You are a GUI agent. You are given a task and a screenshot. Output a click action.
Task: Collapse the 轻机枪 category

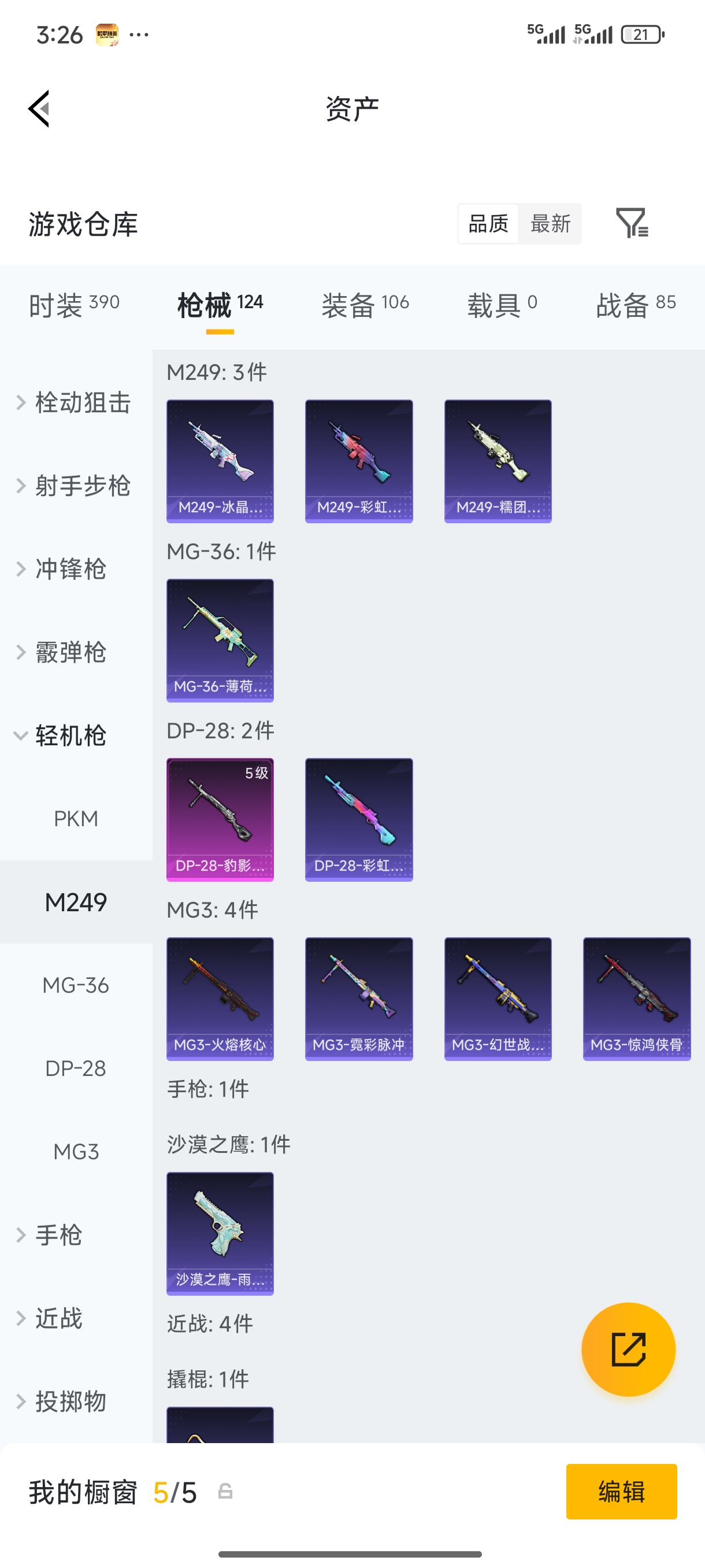tap(68, 735)
